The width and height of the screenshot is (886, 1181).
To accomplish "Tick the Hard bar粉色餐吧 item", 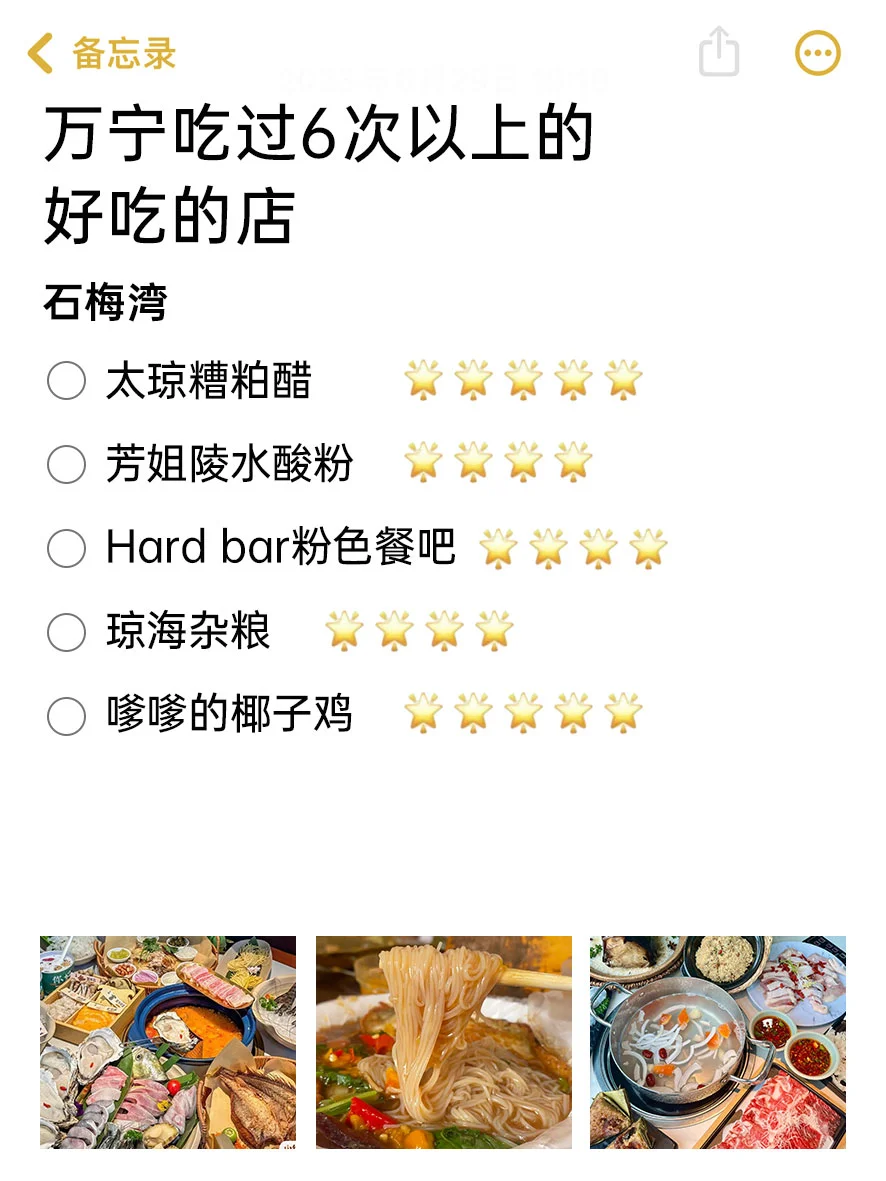I will point(67,548).
